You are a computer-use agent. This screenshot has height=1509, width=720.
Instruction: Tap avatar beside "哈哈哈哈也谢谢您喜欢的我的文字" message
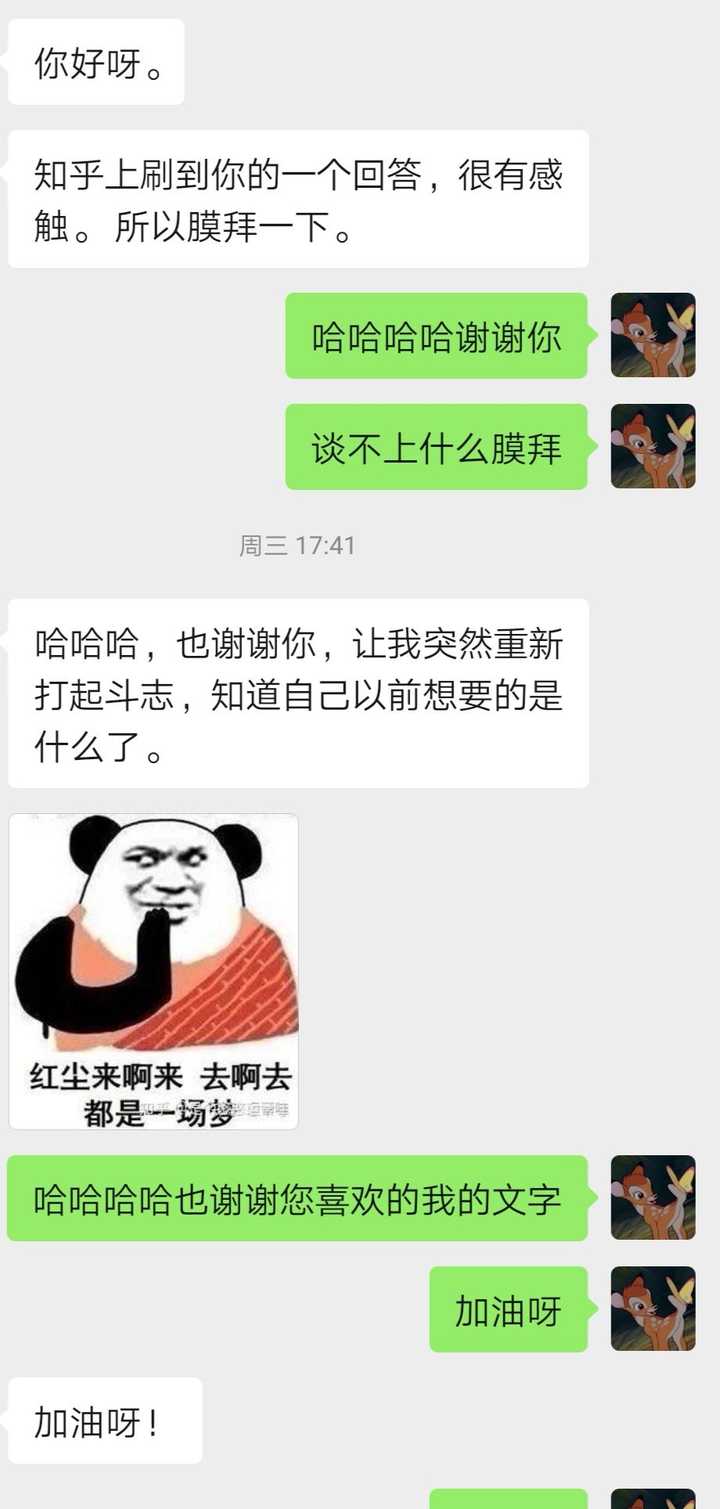pyautogui.click(x=653, y=1198)
